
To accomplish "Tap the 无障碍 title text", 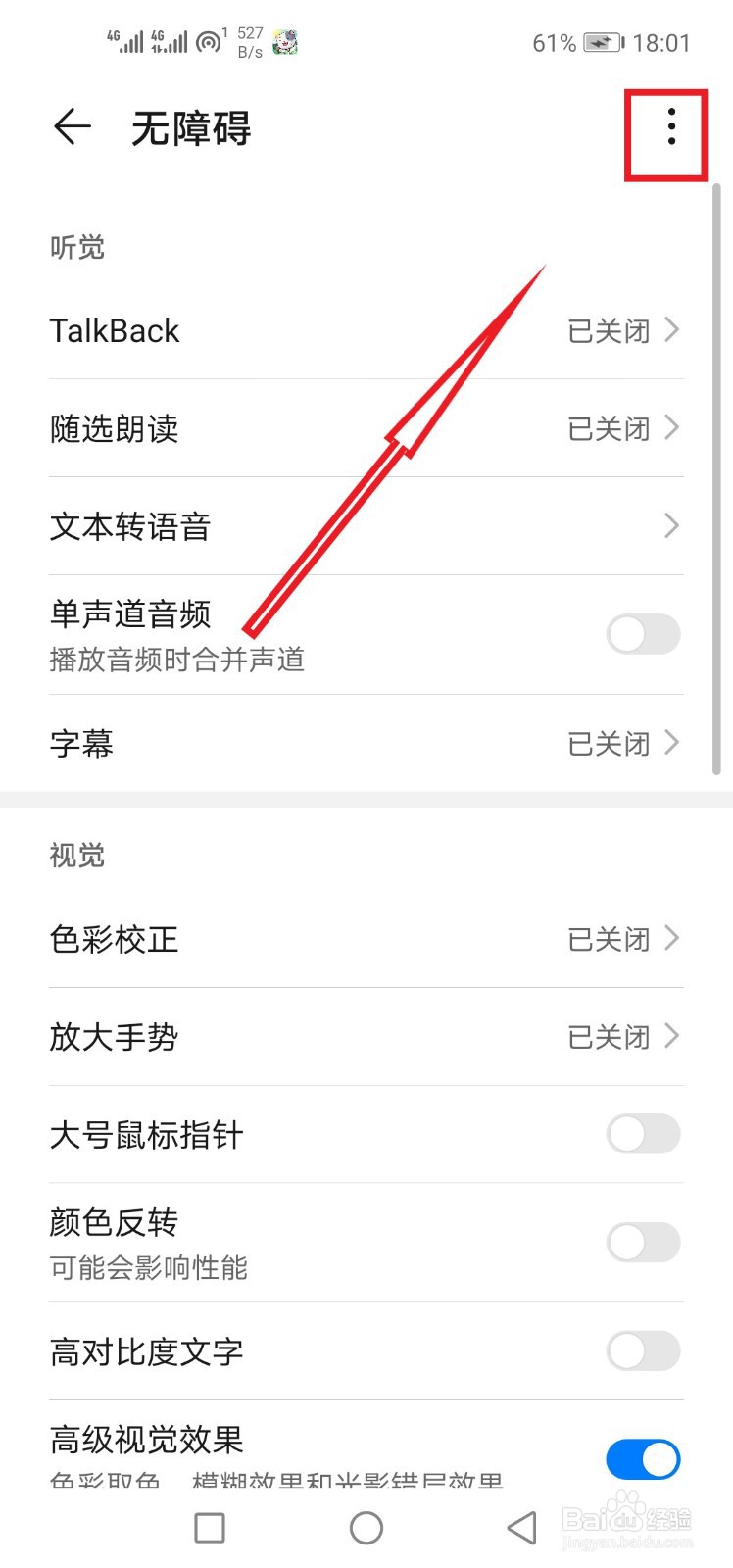I will click(x=192, y=128).
